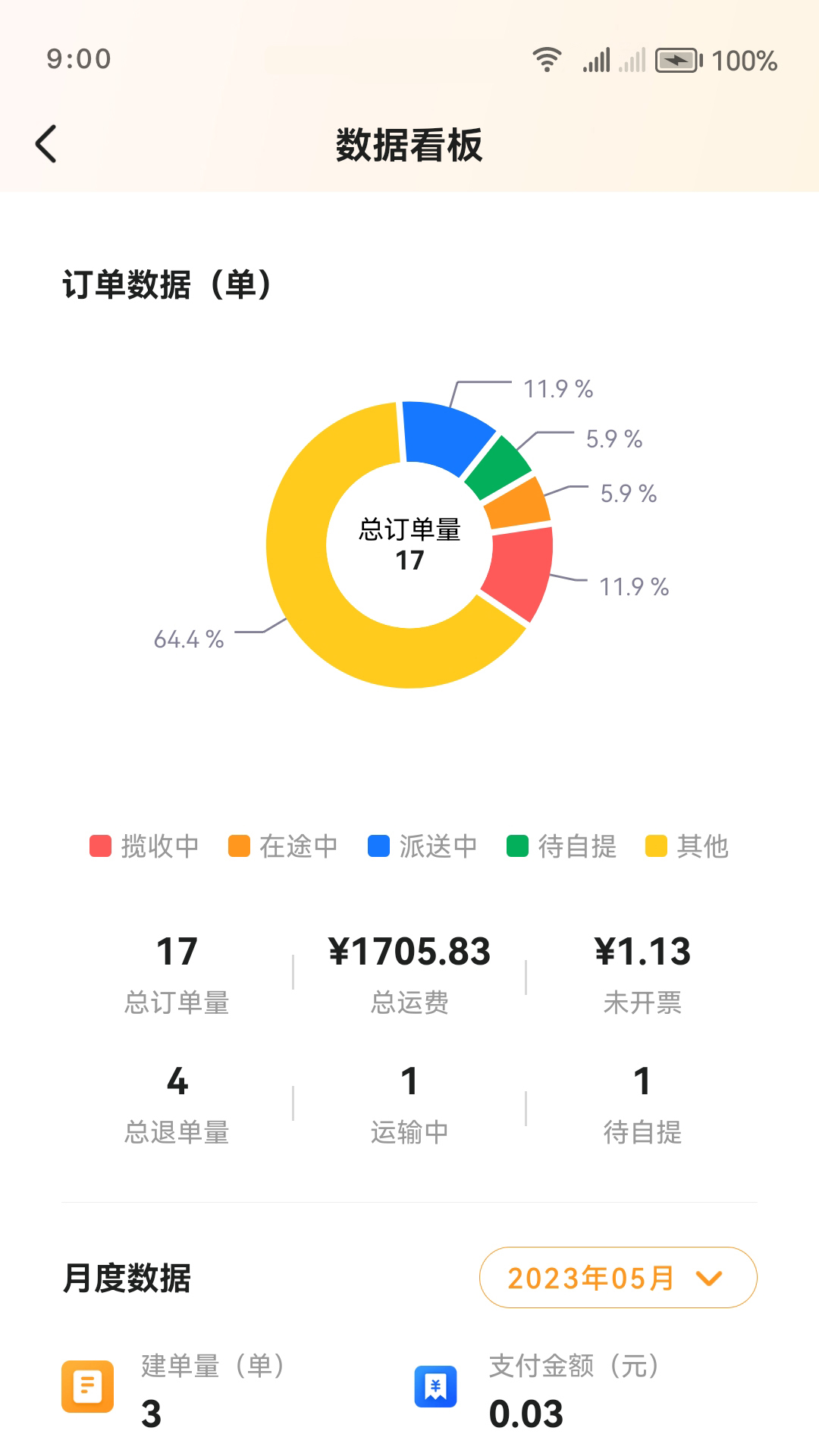Select the 月度数据 section header

(x=127, y=1276)
